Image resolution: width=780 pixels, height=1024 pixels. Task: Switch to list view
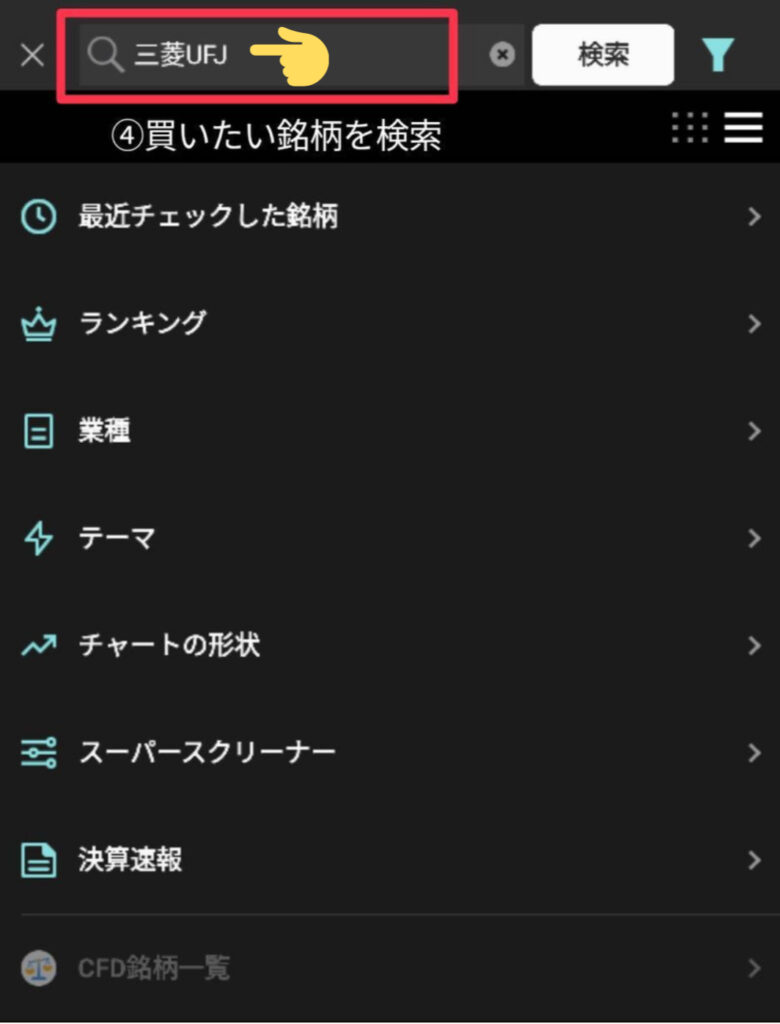click(x=743, y=127)
